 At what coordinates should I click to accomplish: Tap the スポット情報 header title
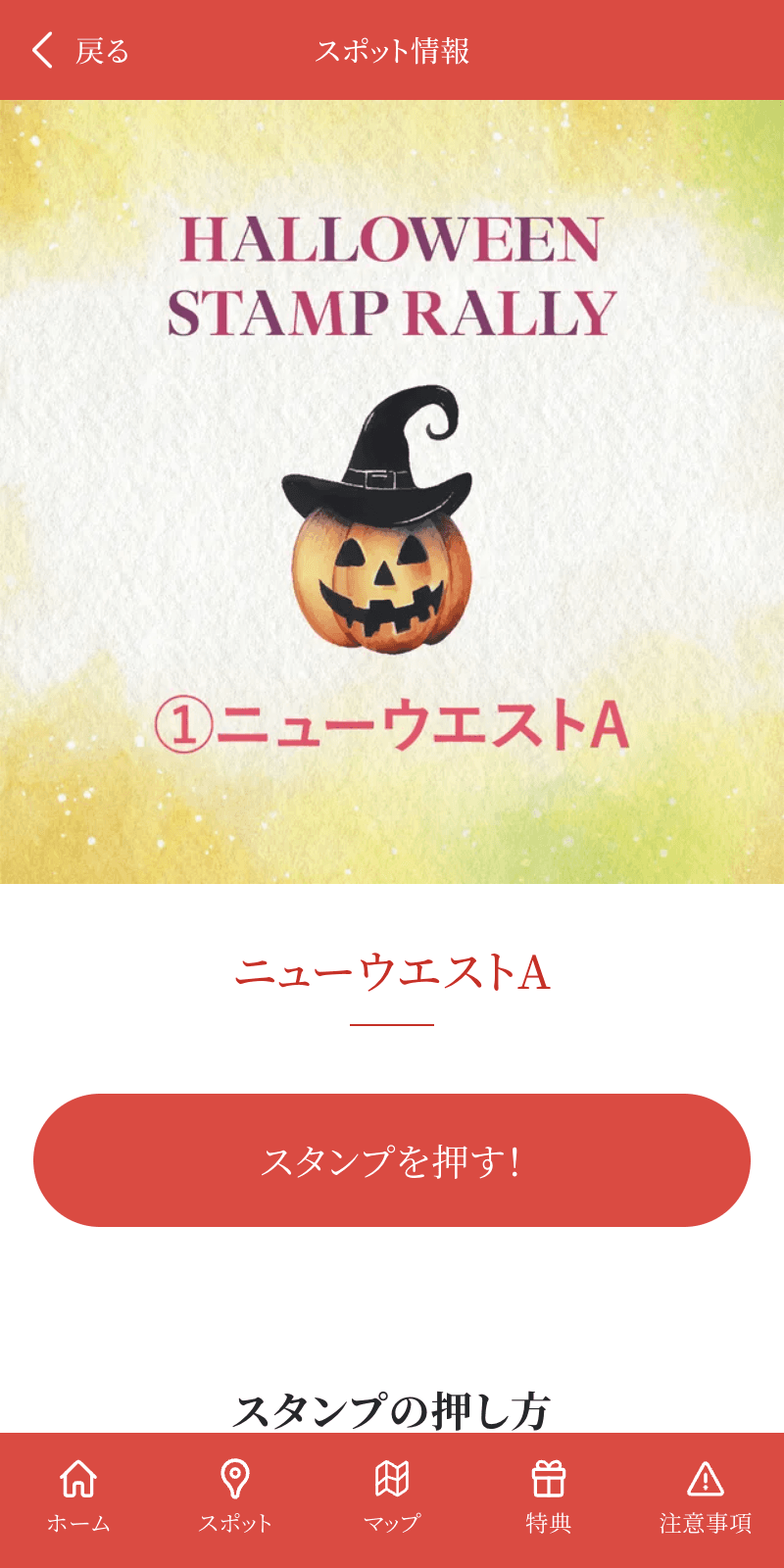[392, 54]
